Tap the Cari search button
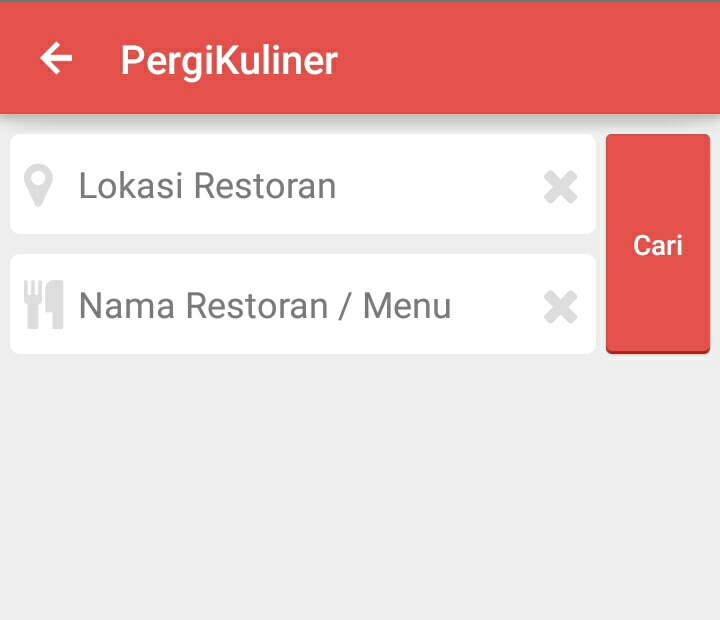The width and height of the screenshot is (720, 620). point(657,245)
